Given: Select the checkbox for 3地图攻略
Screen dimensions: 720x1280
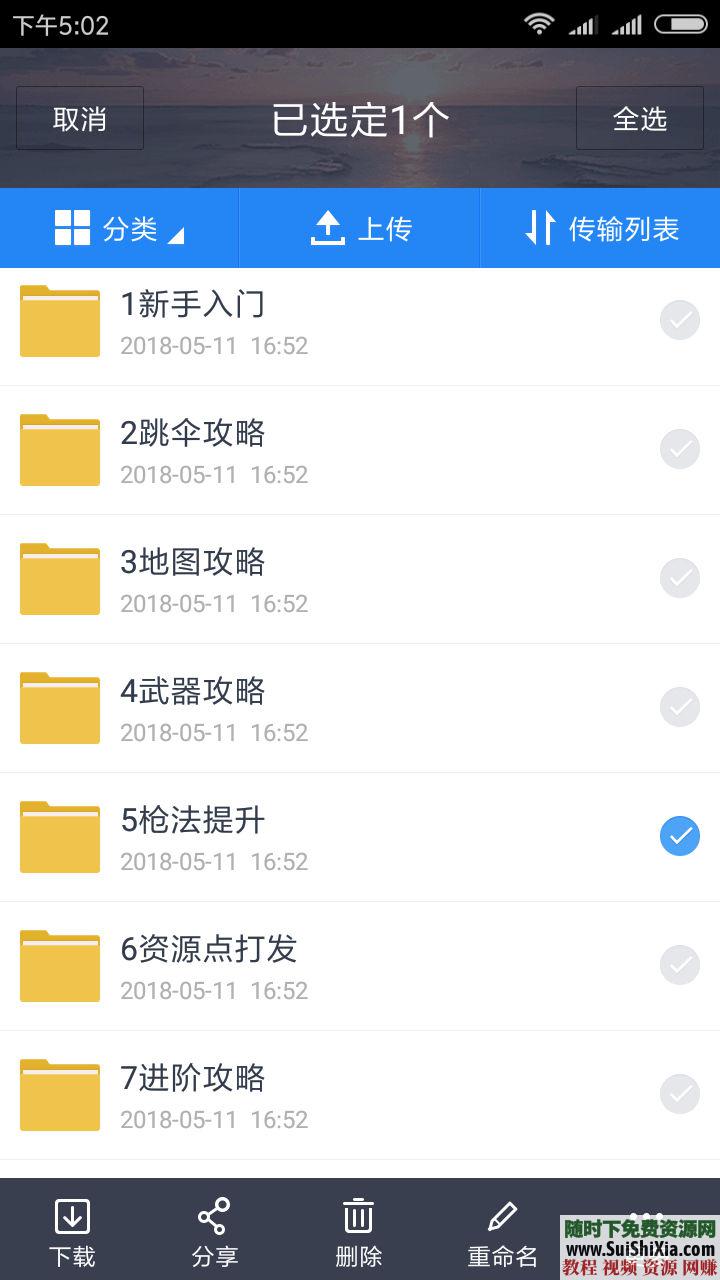Looking at the screenshot, I should (680, 578).
